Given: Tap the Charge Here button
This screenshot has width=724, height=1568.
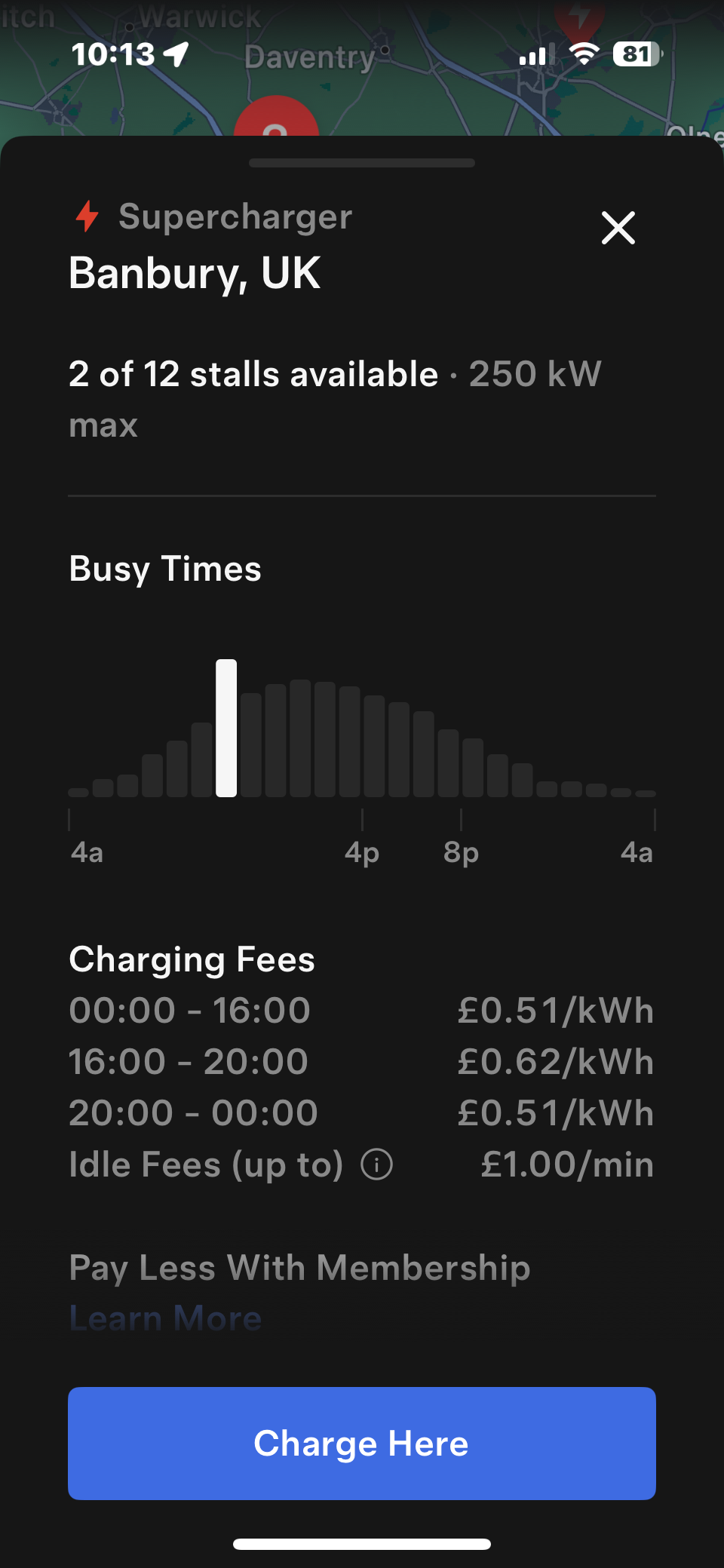Looking at the screenshot, I should coord(362,1443).
